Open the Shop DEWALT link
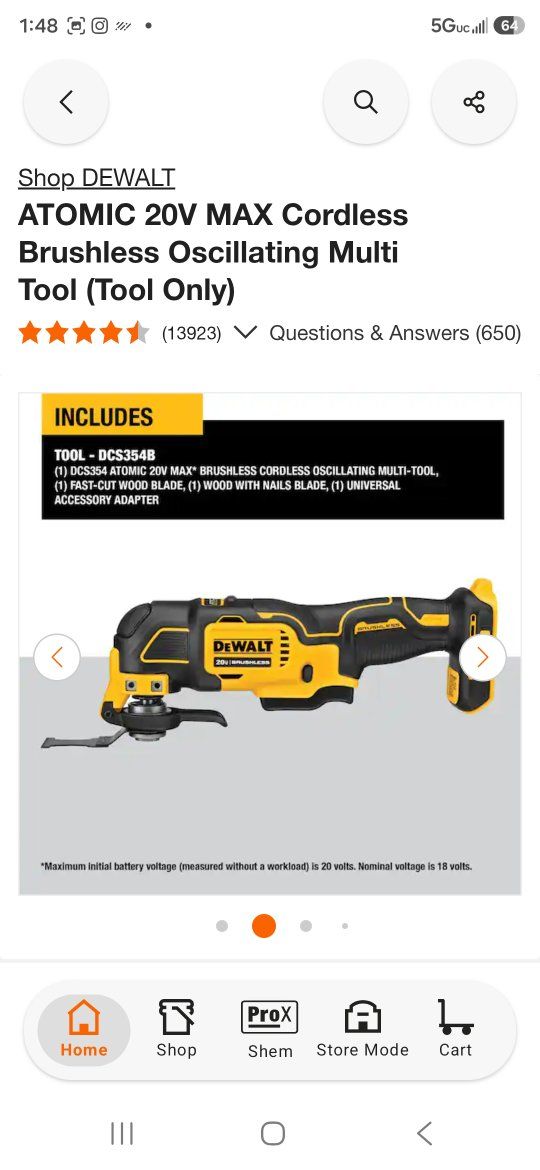 pyautogui.click(x=96, y=178)
